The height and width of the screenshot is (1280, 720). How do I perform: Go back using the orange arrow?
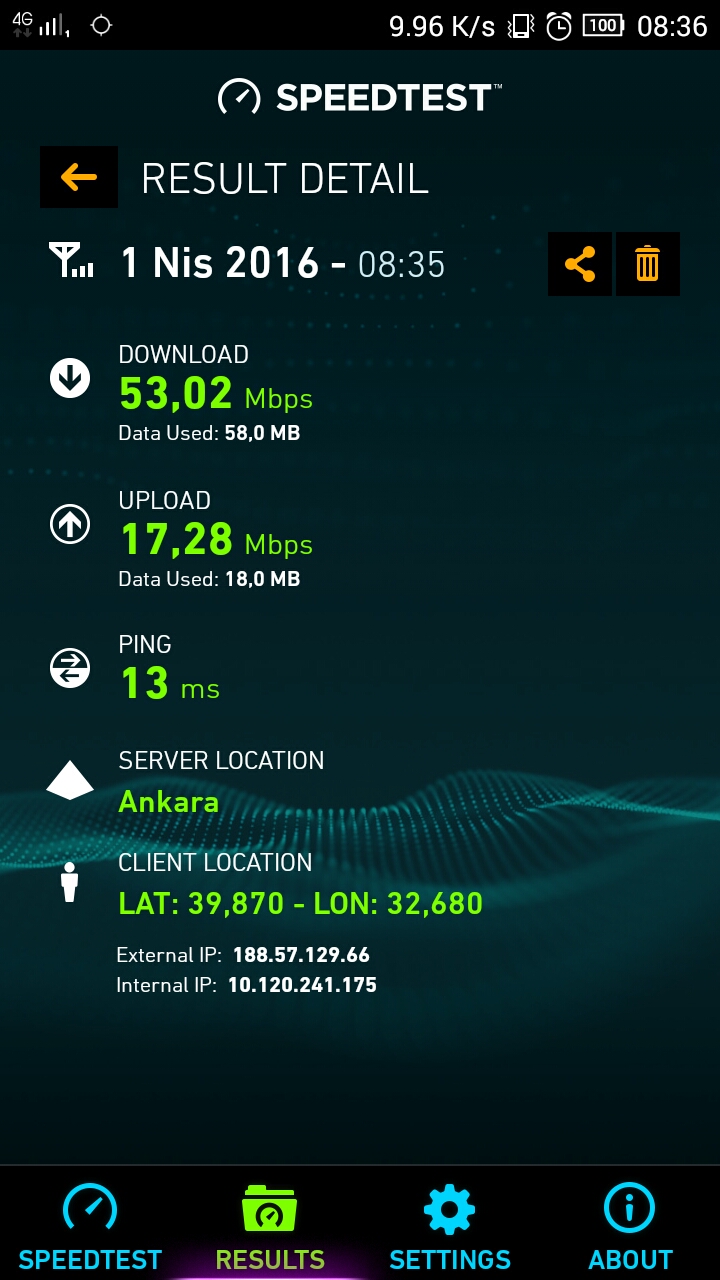pyautogui.click(x=79, y=177)
